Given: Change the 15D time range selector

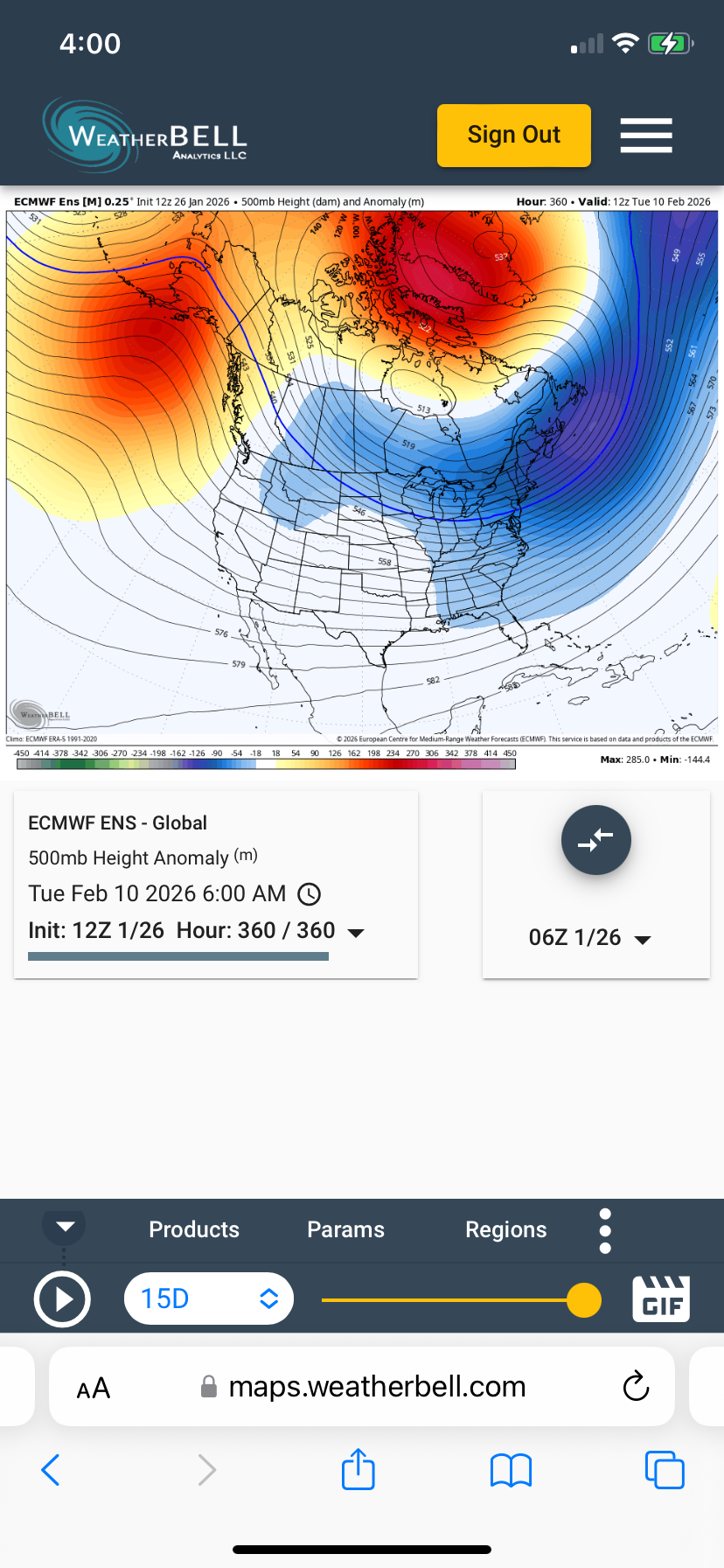Looking at the screenshot, I should (x=209, y=1298).
